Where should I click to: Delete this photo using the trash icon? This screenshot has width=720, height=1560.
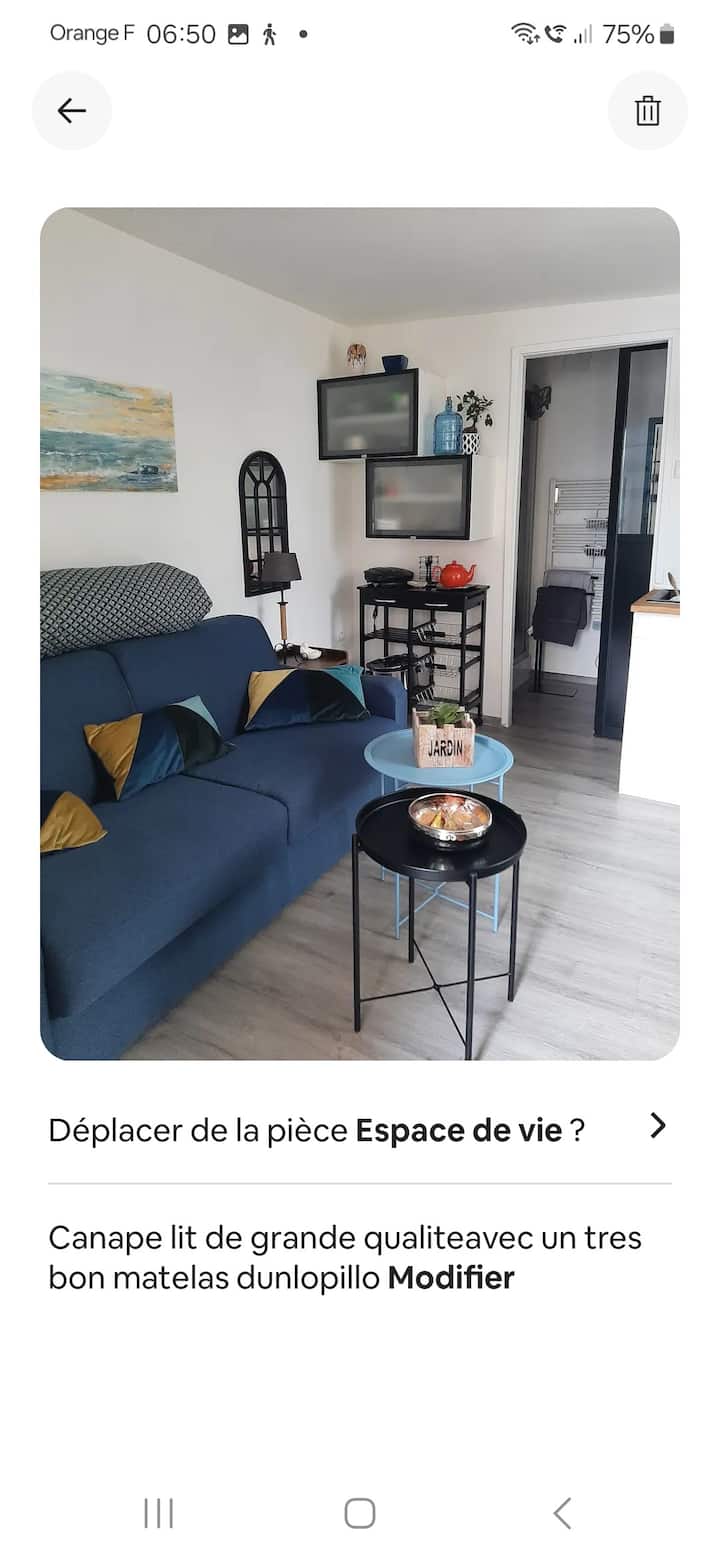point(648,111)
